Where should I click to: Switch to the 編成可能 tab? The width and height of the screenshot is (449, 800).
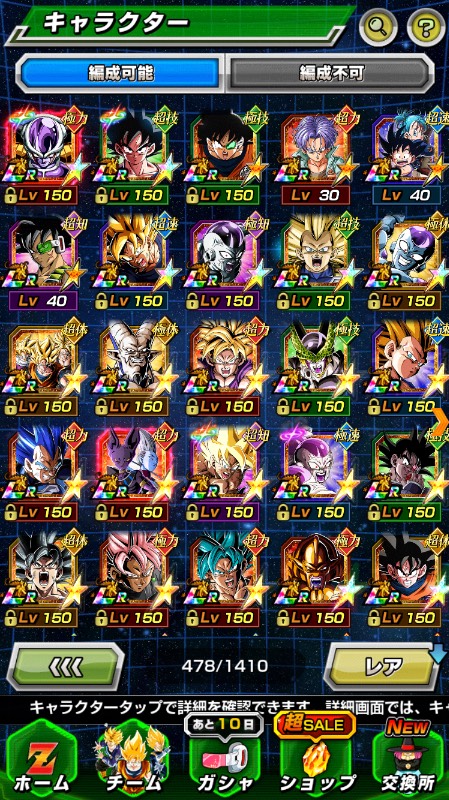120,73
